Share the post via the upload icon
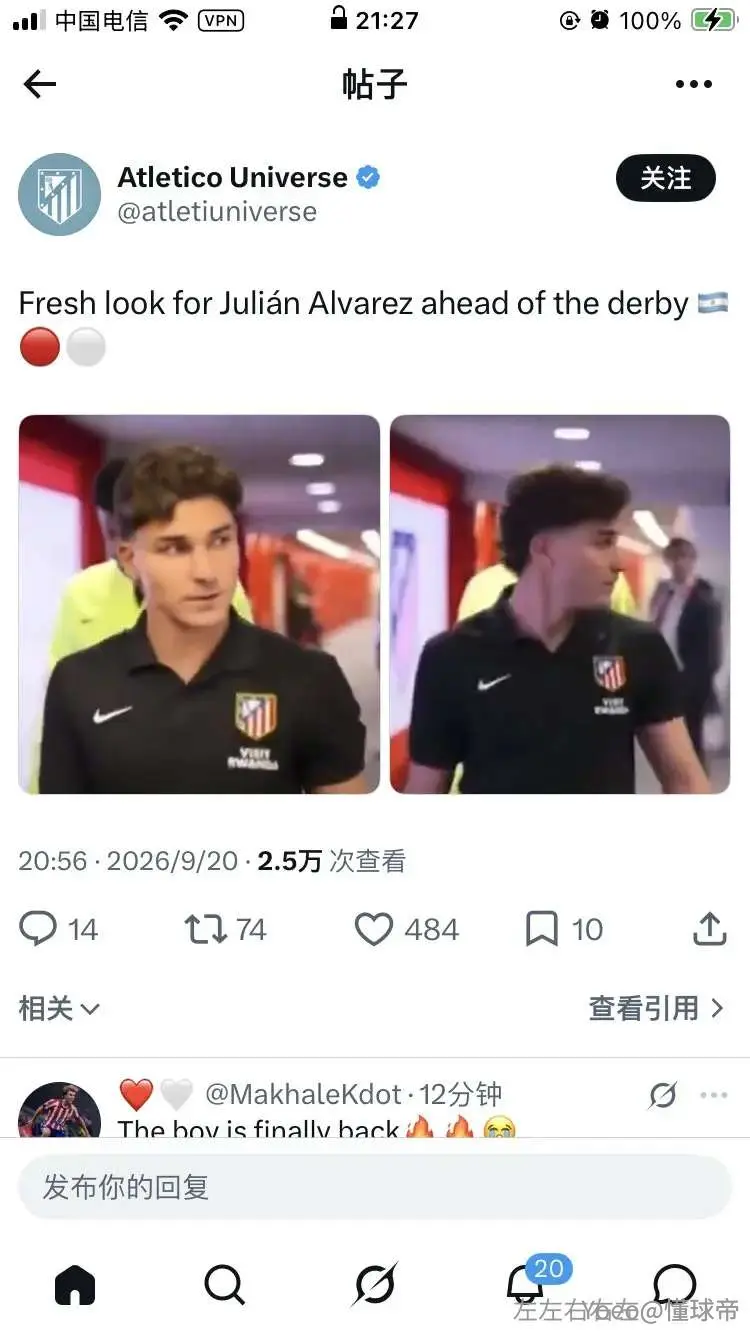 (709, 929)
